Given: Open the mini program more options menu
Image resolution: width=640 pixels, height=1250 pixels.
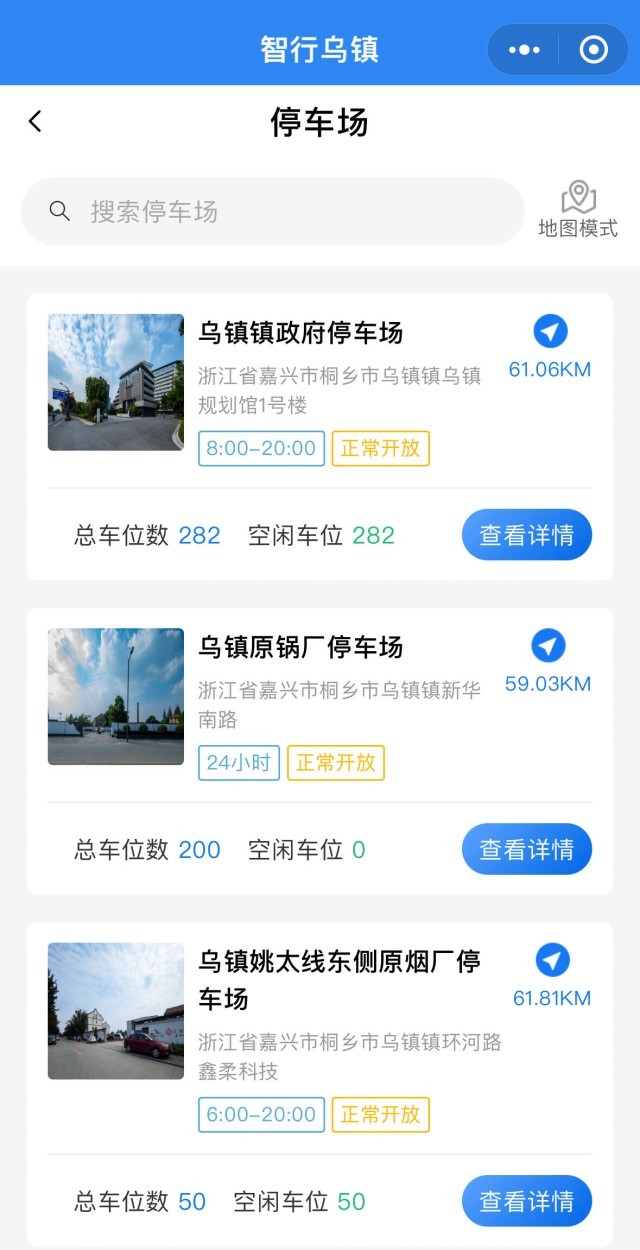Looking at the screenshot, I should (x=524, y=50).
